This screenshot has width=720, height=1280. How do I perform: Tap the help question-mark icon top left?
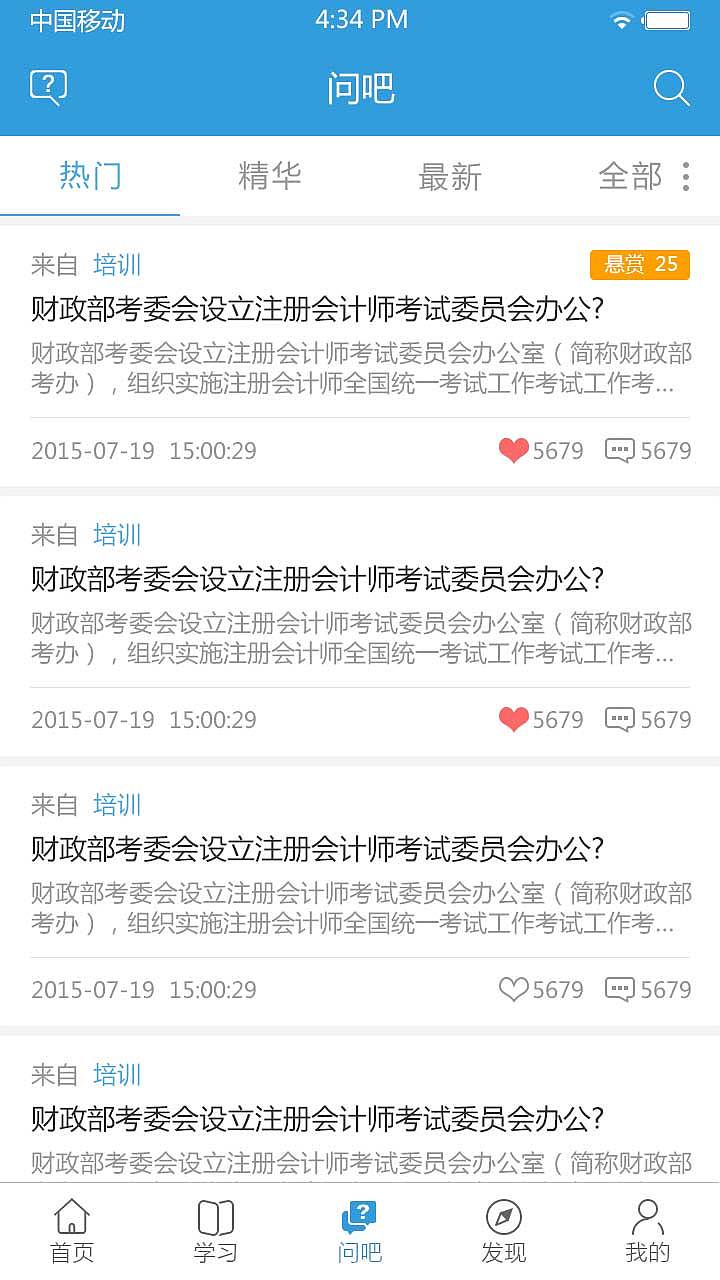pos(48,86)
